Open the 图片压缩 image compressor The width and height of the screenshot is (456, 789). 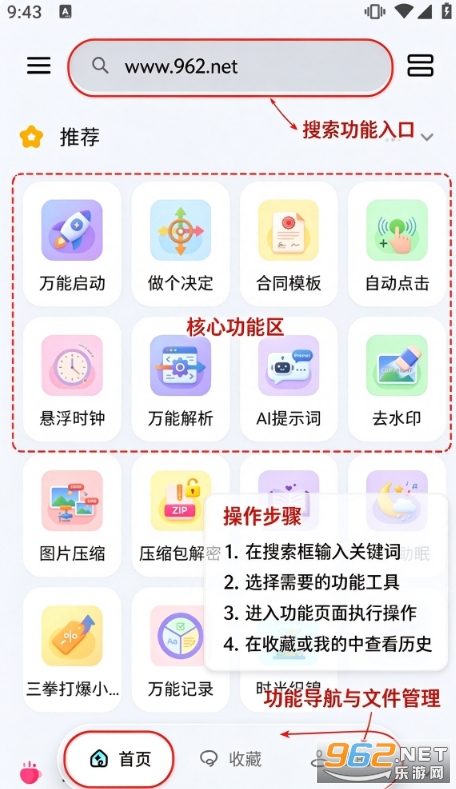(72, 515)
